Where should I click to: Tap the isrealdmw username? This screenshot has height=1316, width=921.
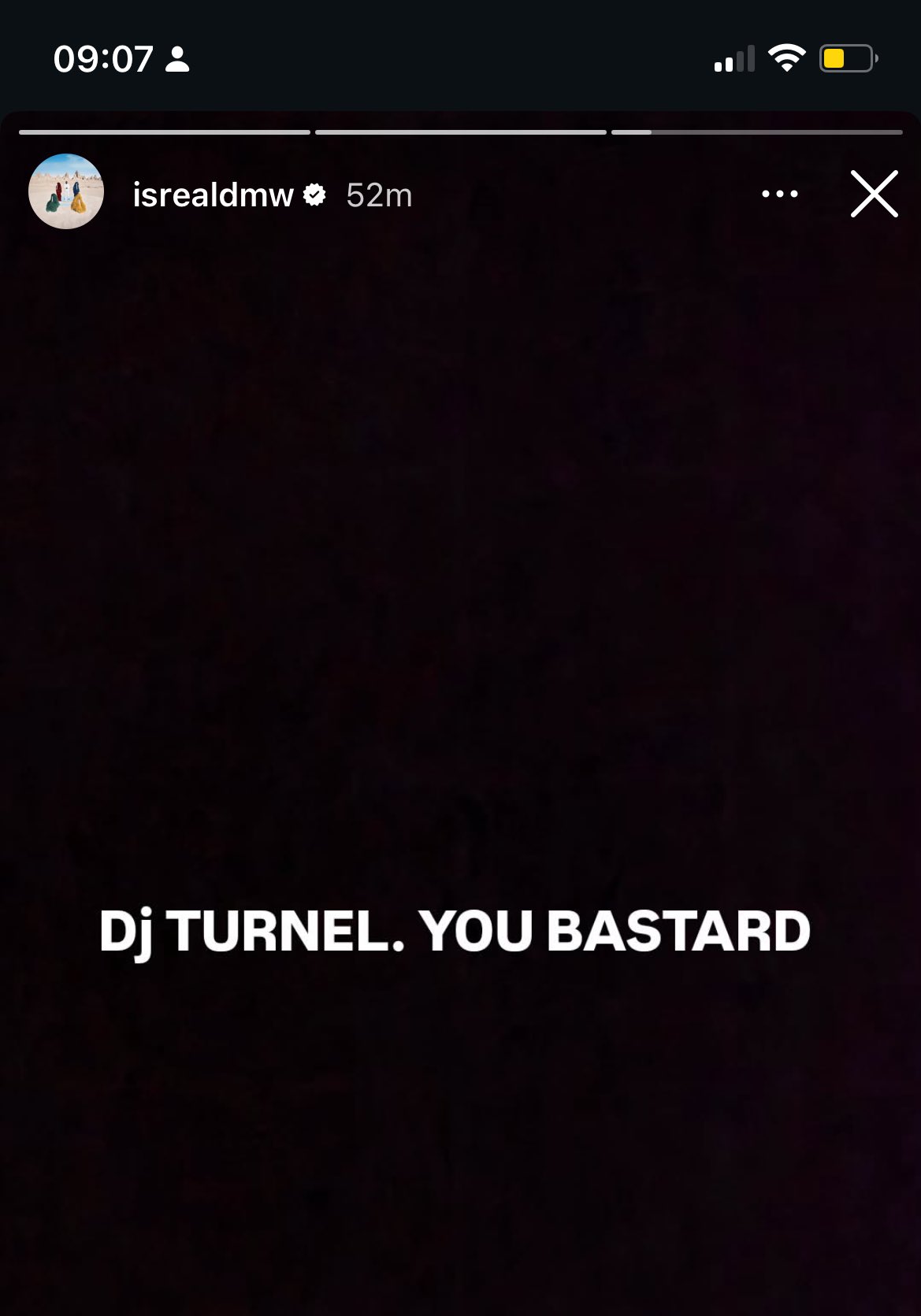(x=213, y=195)
